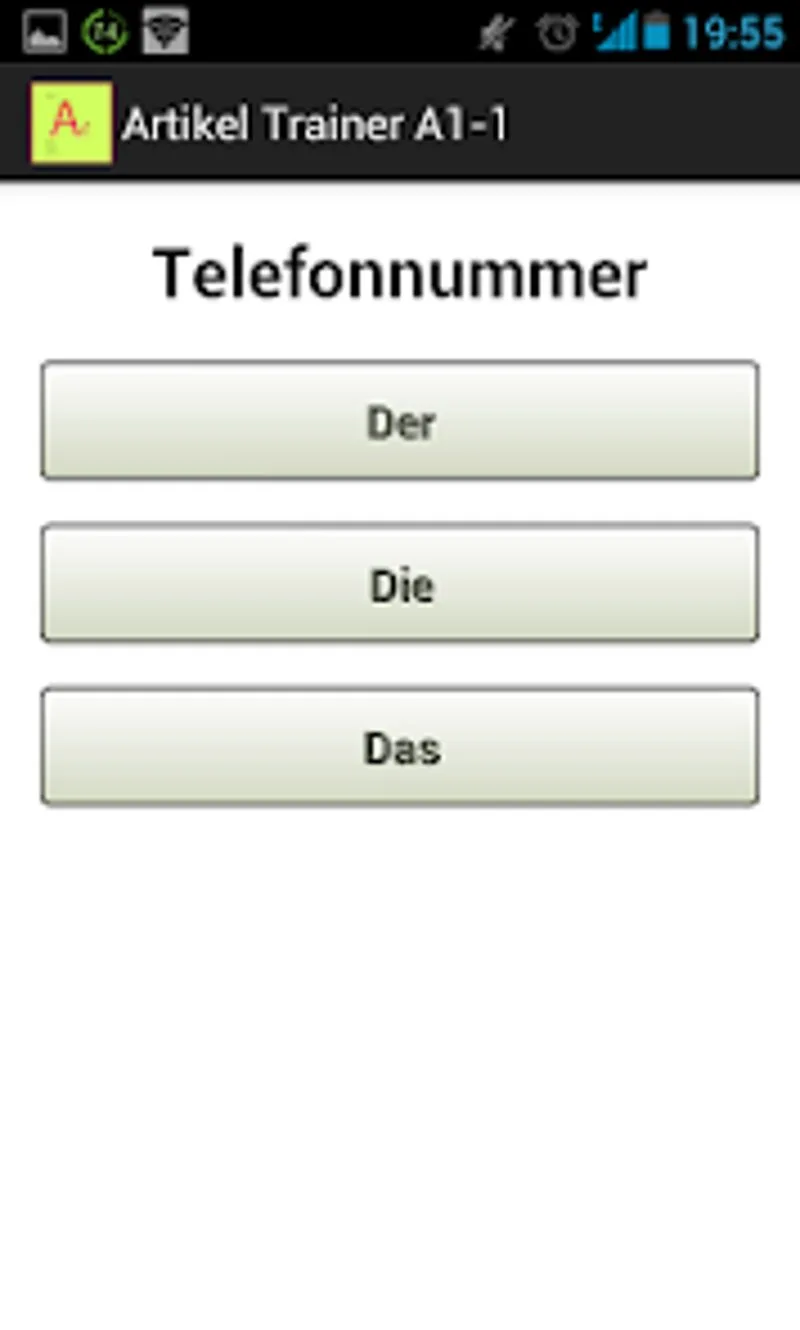Choose Der as the answer for Telefonnummer

400,420
